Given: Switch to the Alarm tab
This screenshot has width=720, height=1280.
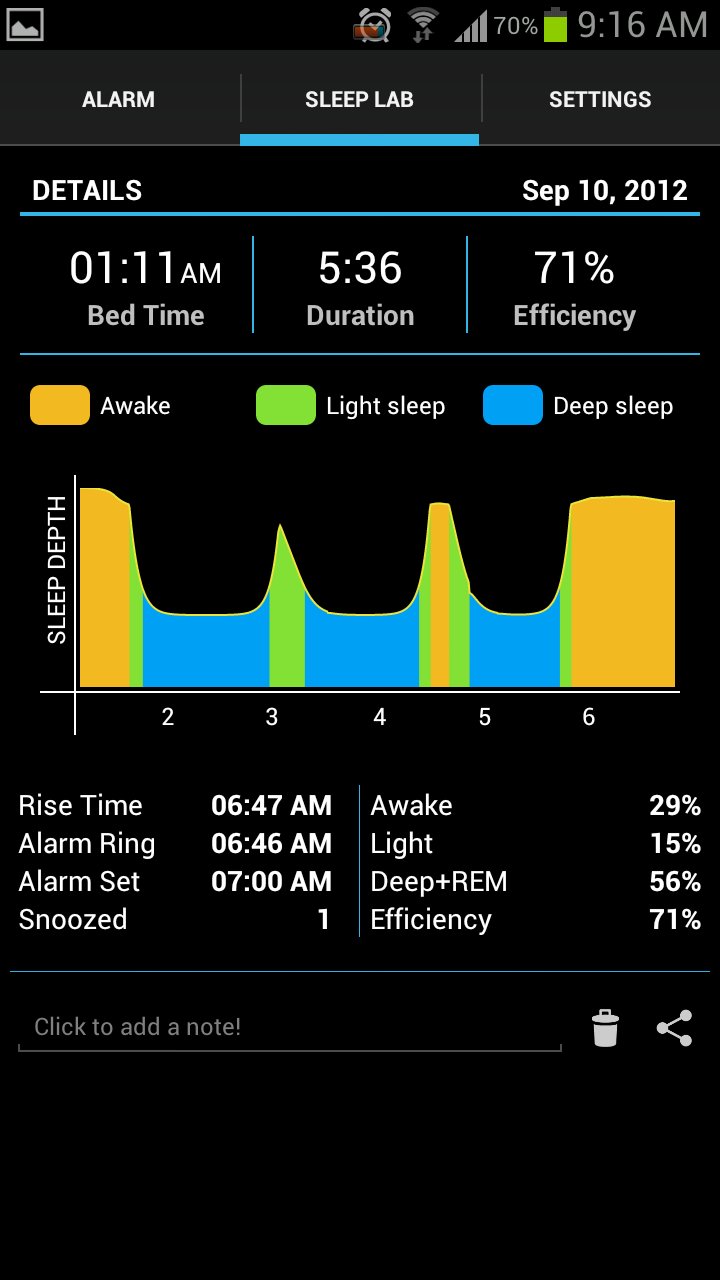Looking at the screenshot, I should tap(119, 99).
